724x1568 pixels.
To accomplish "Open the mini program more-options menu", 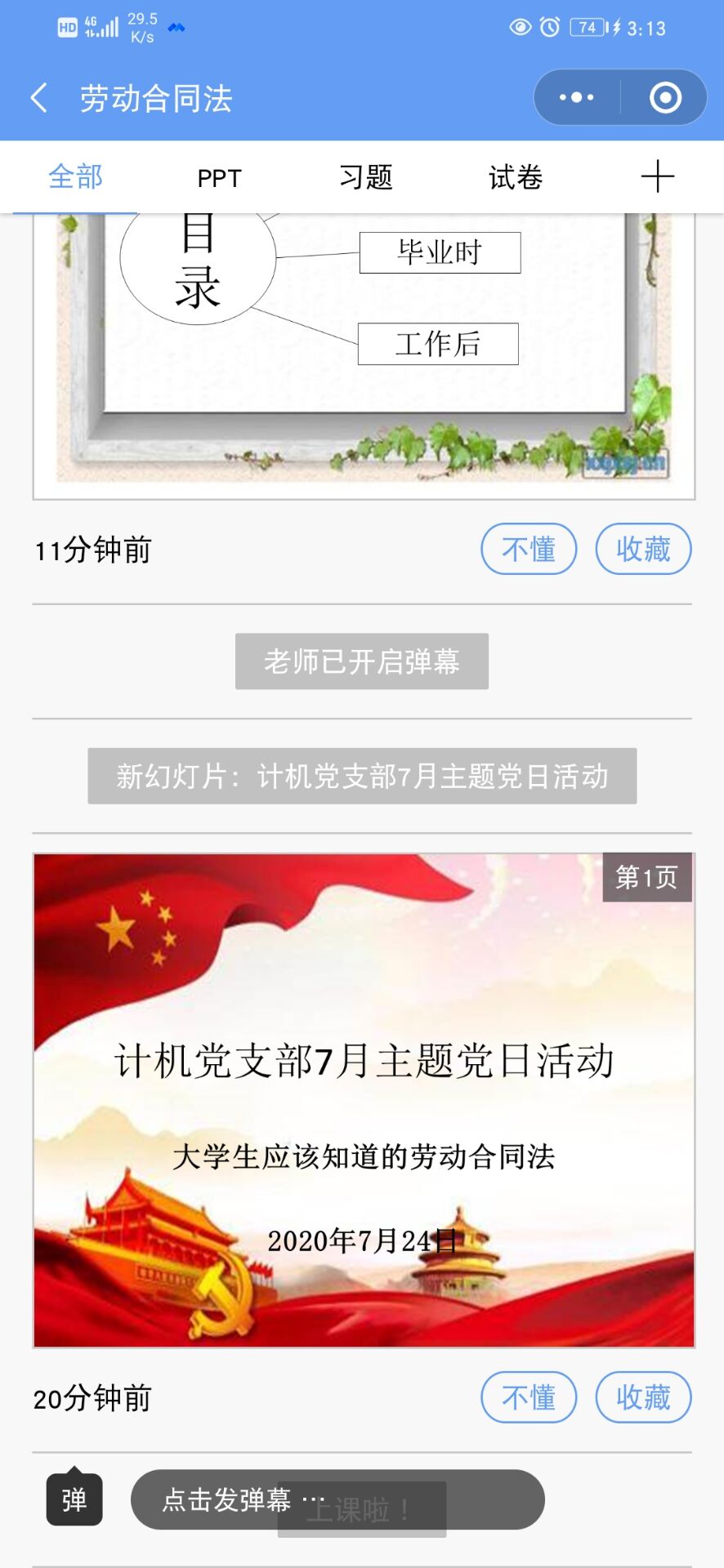I will [x=577, y=97].
